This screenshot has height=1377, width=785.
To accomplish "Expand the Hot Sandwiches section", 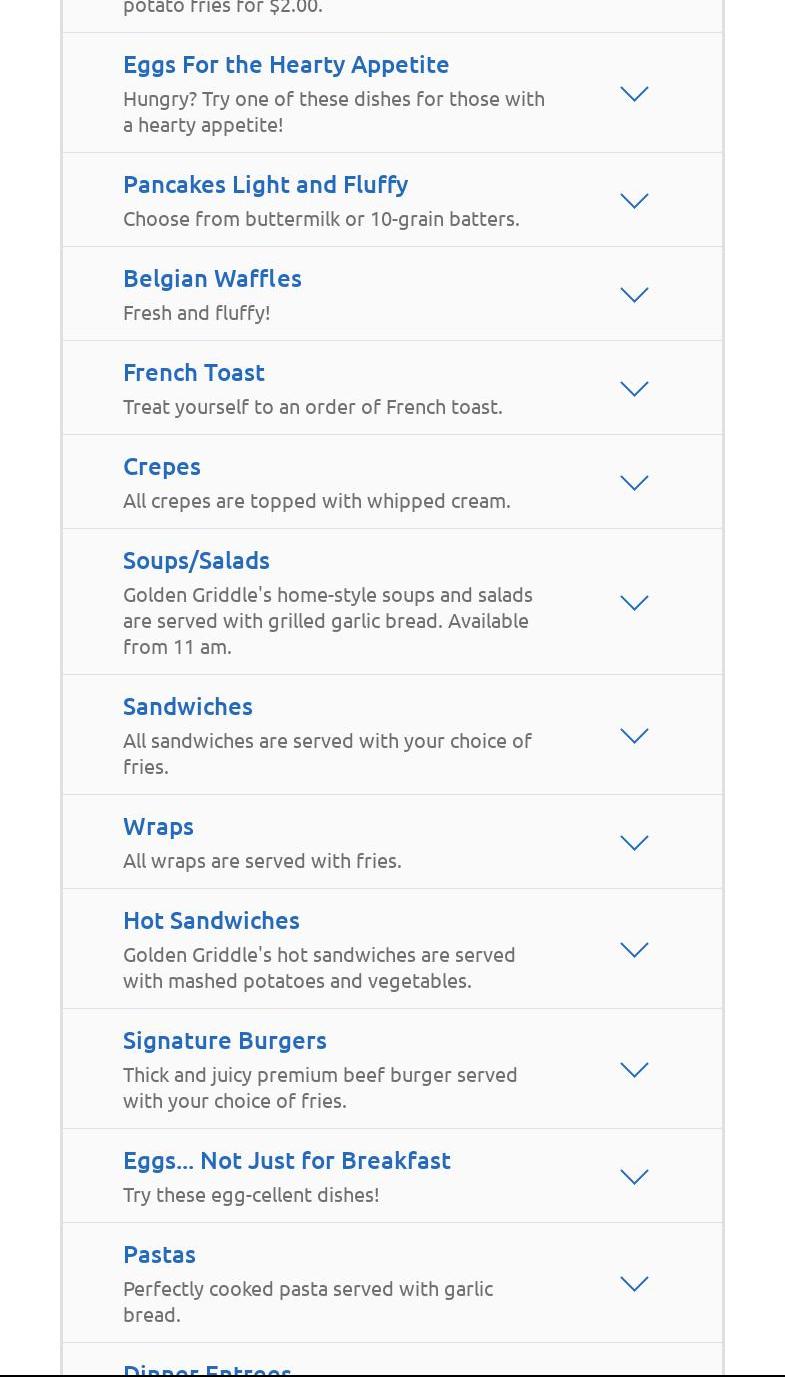I will pyautogui.click(x=634, y=950).
